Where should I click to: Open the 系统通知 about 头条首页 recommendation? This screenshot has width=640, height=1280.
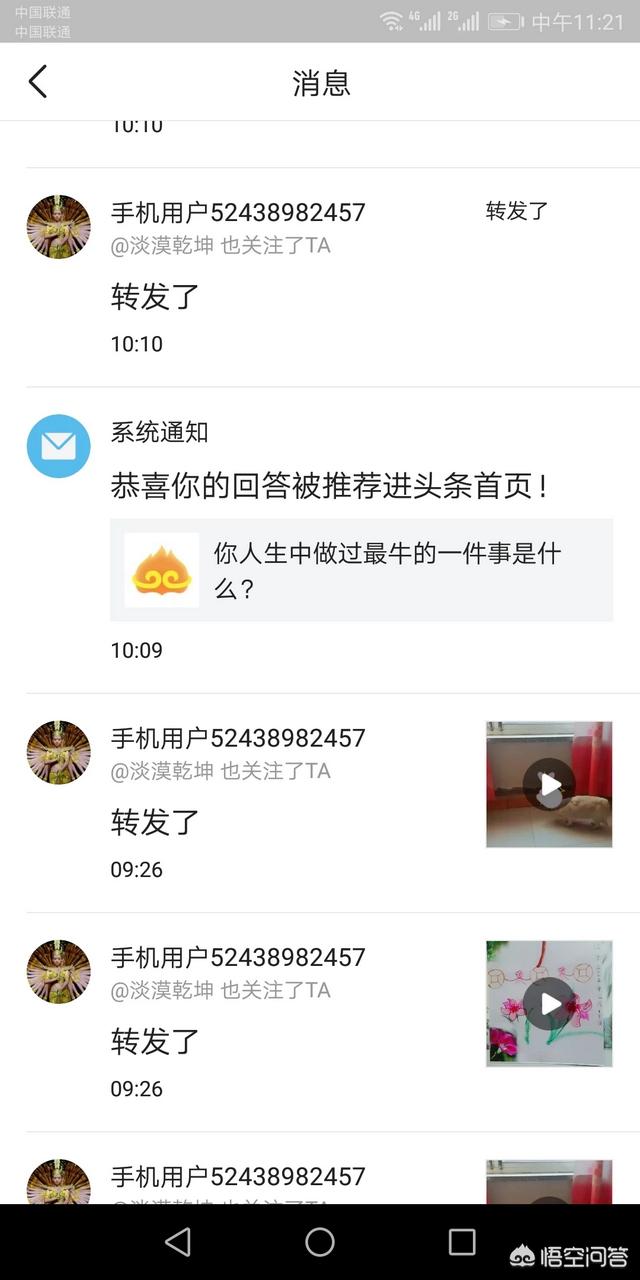coord(329,487)
